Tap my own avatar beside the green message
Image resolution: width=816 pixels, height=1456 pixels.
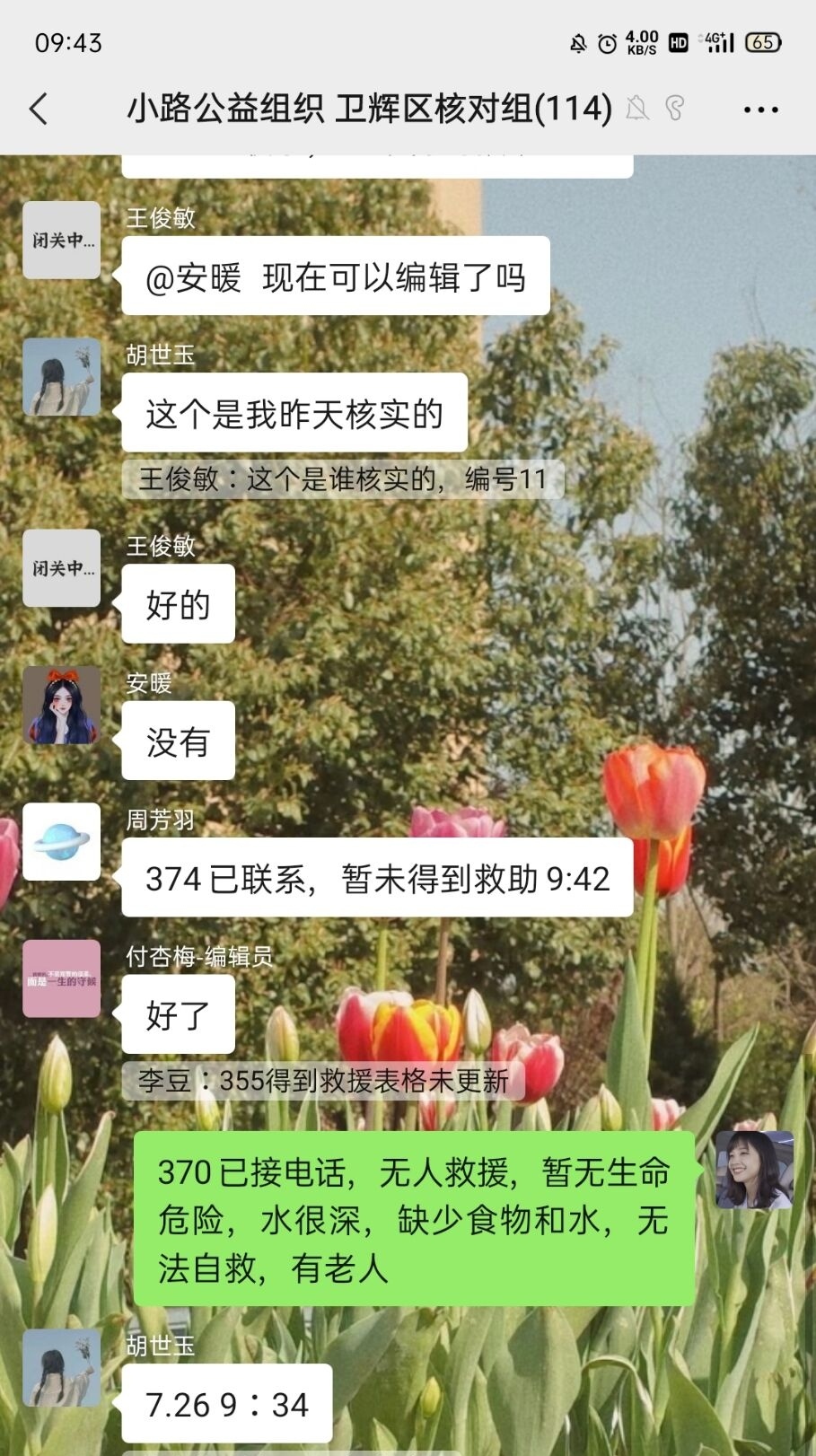[x=754, y=1171]
